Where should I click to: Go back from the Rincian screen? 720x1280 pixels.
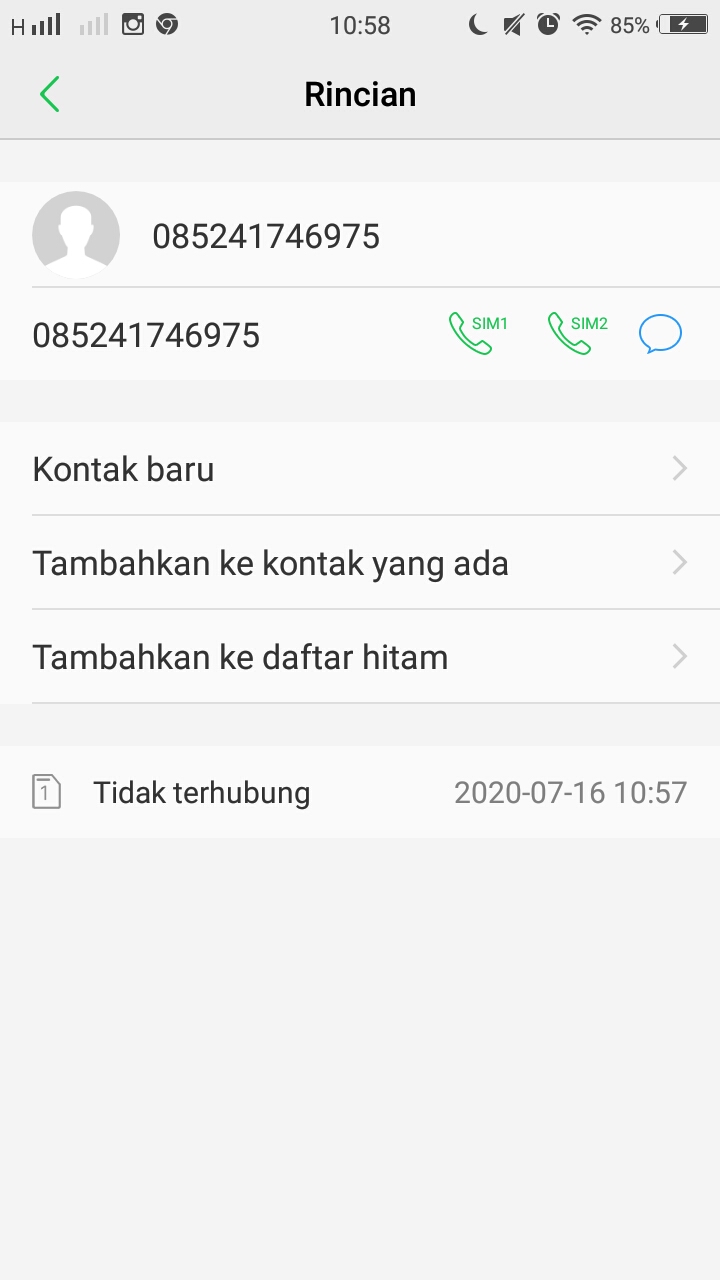(x=50, y=95)
